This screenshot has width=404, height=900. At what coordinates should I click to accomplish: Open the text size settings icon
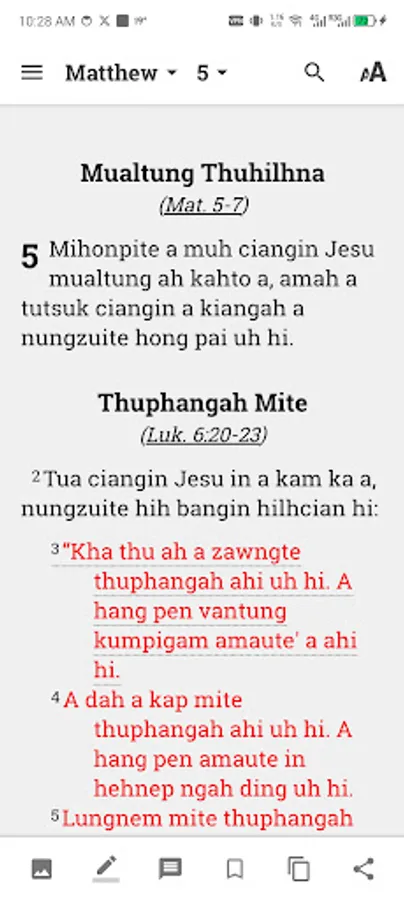374,73
